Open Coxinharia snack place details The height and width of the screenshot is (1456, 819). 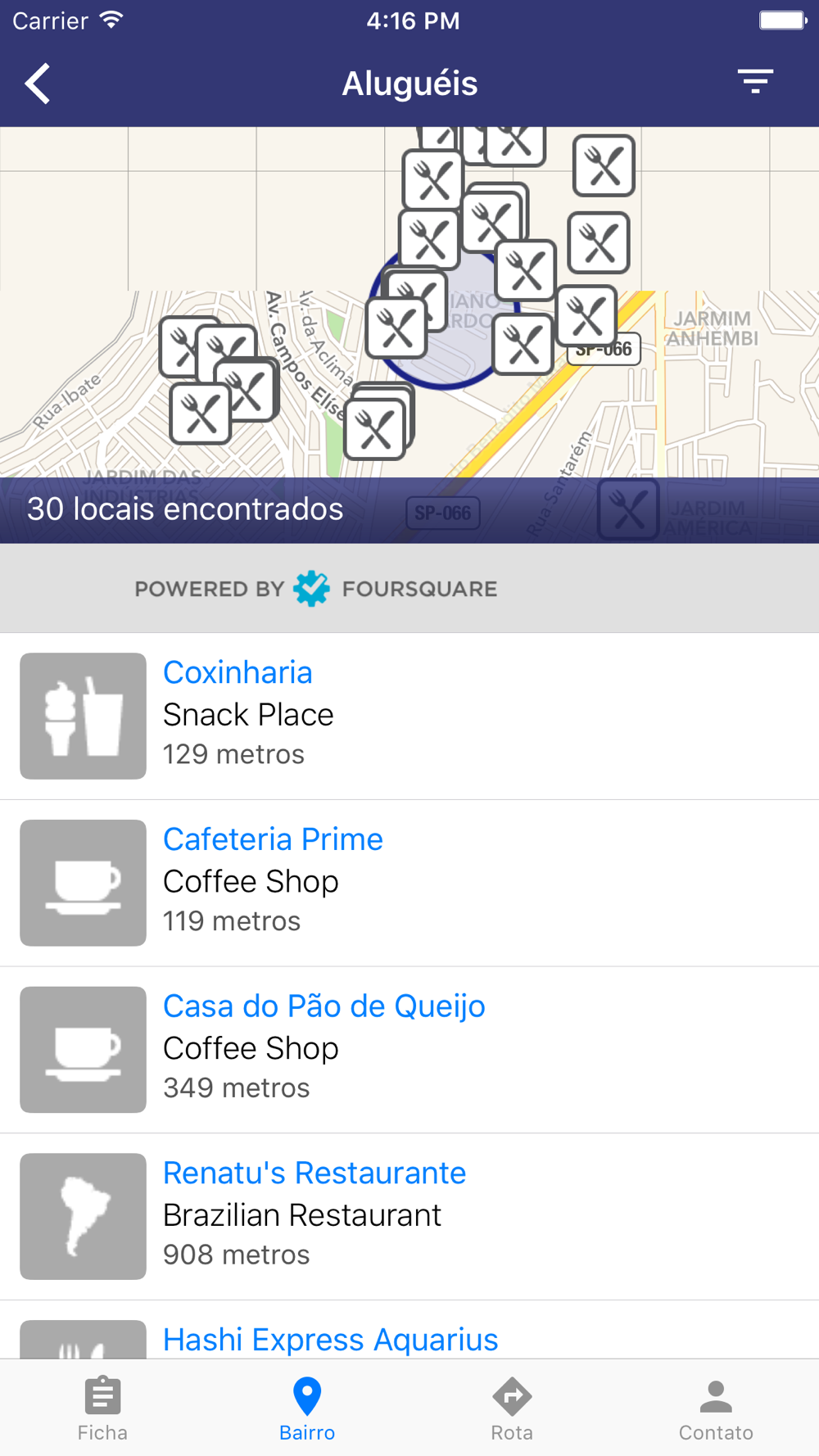[409, 716]
